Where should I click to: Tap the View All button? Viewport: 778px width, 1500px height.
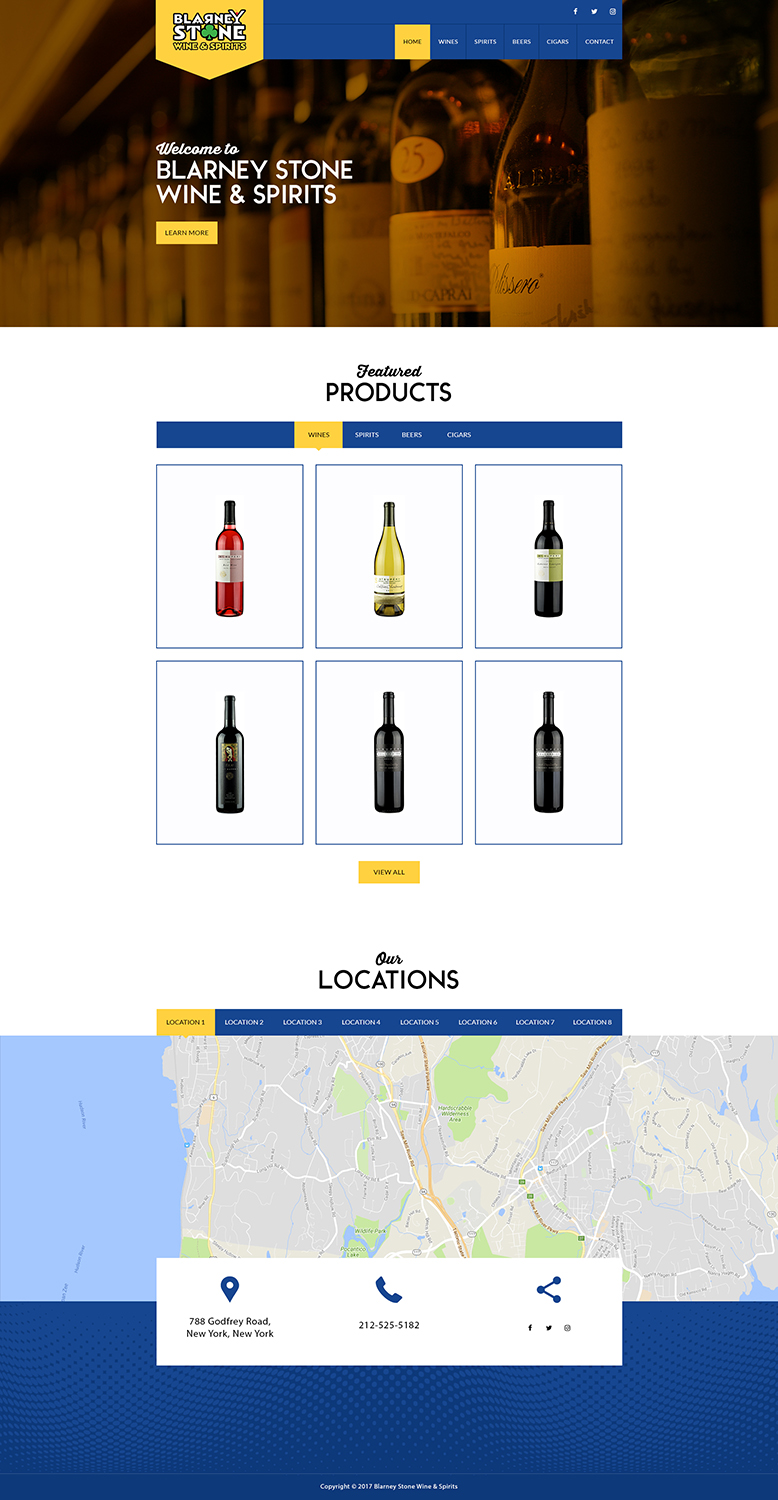pos(389,872)
